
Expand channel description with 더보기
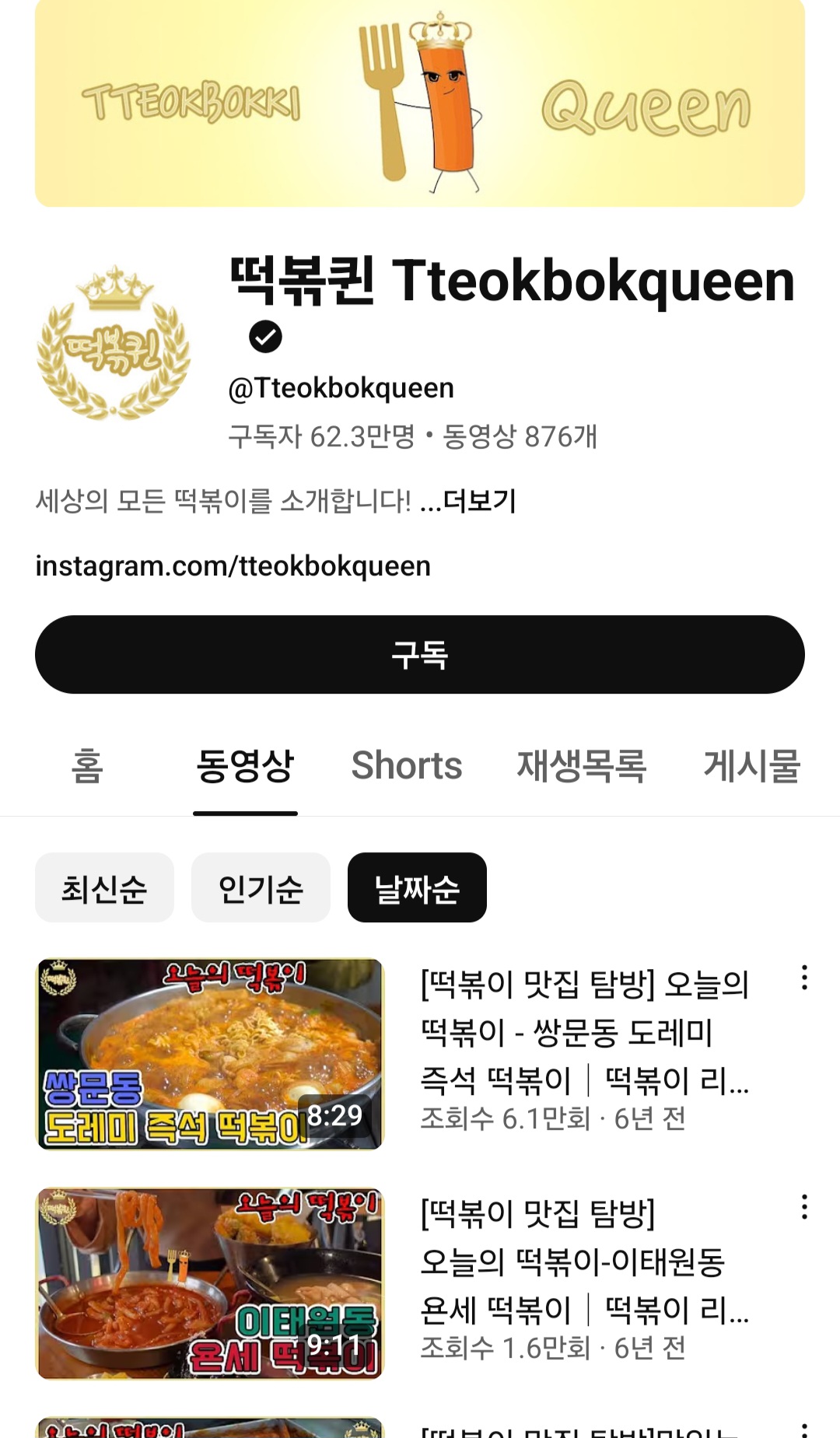[479, 502]
